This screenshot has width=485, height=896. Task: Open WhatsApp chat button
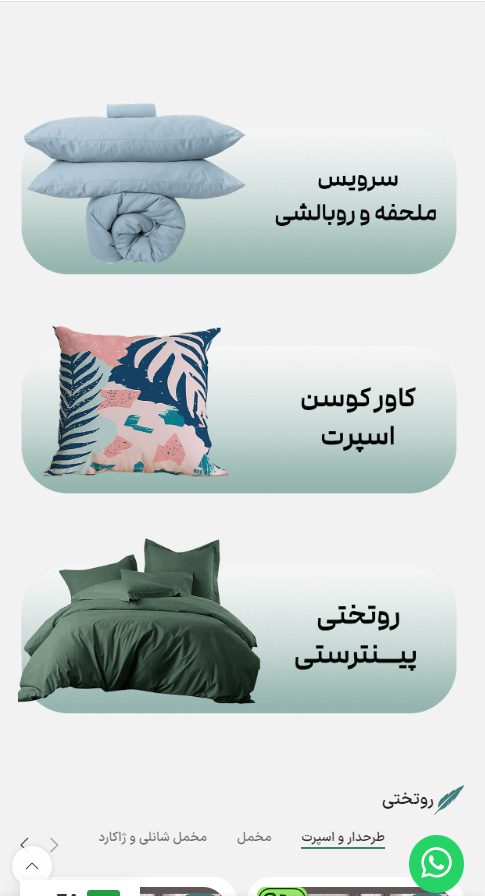pyautogui.click(x=436, y=863)
